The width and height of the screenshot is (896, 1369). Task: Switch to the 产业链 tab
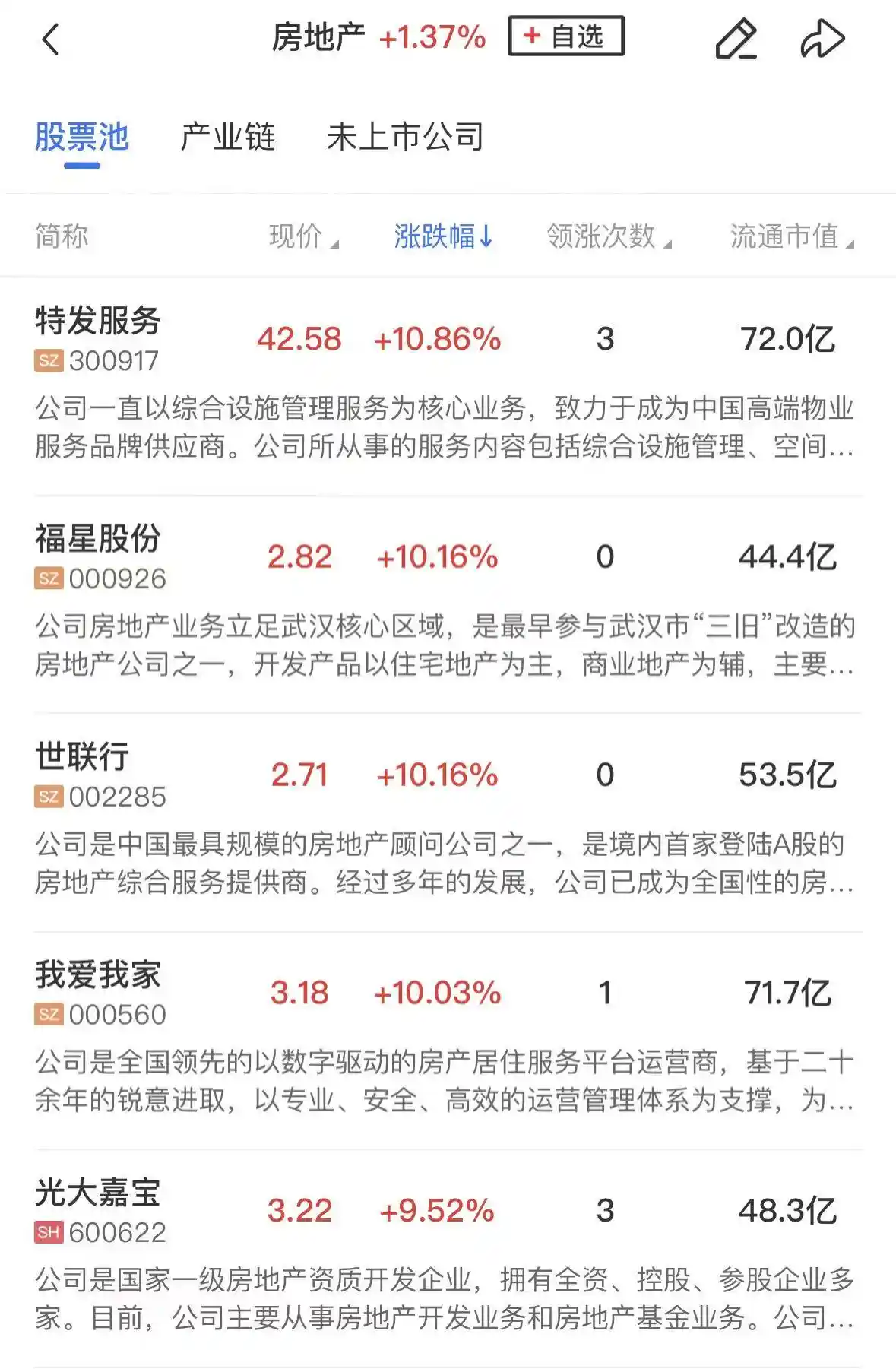tap(229, 135)
